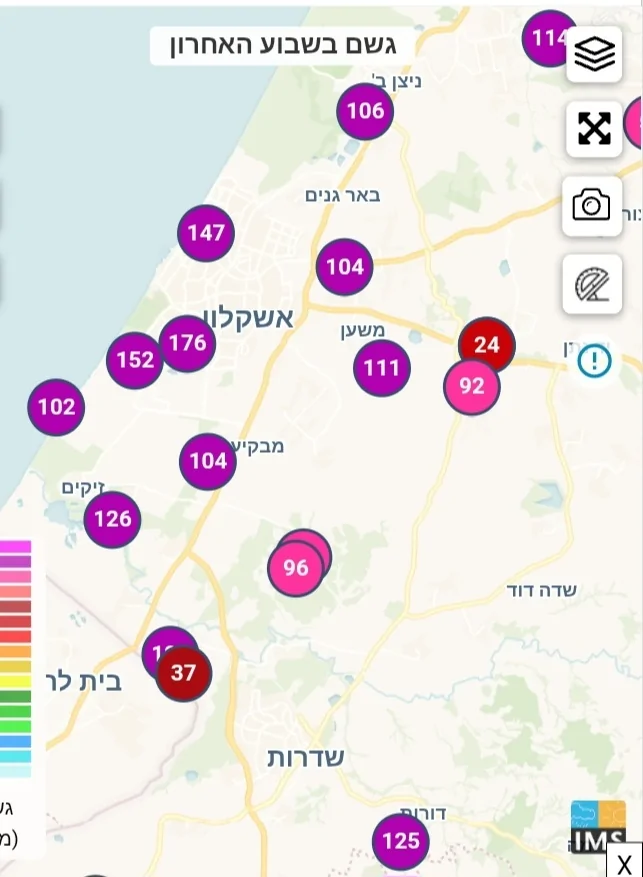Screen dimensions: 643x877
Task: Open the pink marker showing 92
Action: [471, 387]
